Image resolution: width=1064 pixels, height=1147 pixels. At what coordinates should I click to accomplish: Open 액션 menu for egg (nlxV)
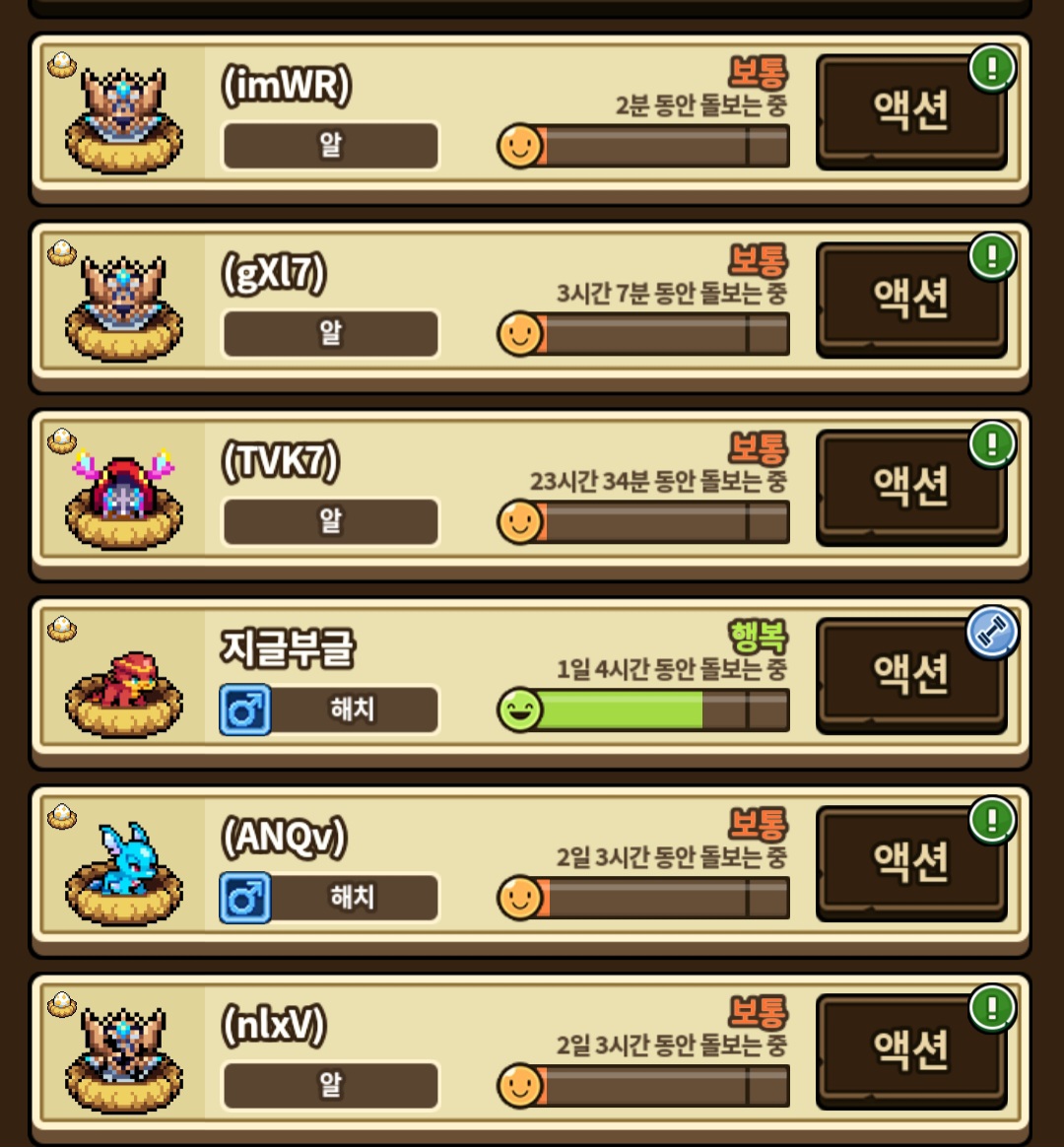tap(911, 1050)
